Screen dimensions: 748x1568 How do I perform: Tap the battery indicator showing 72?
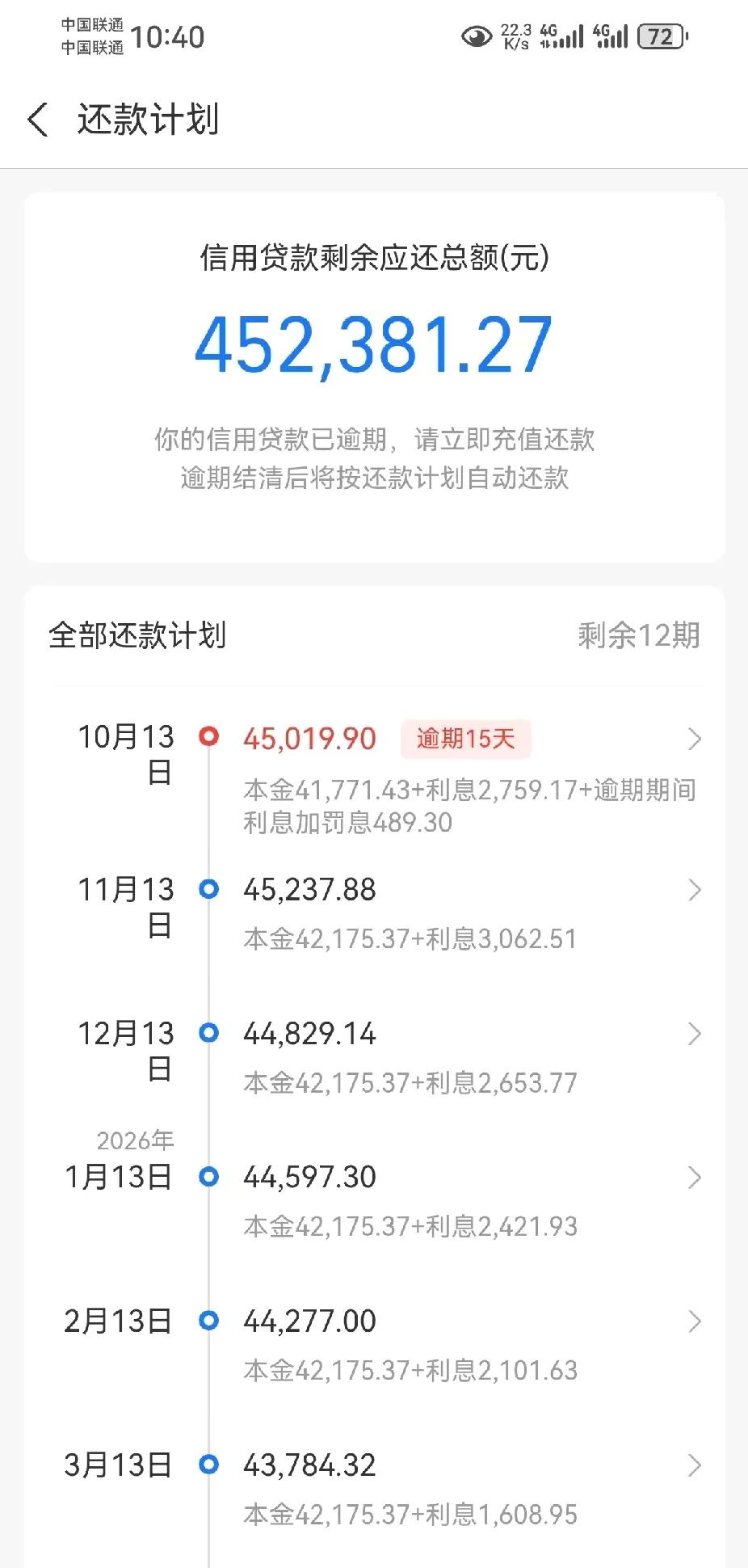click(x=660, y=37)
